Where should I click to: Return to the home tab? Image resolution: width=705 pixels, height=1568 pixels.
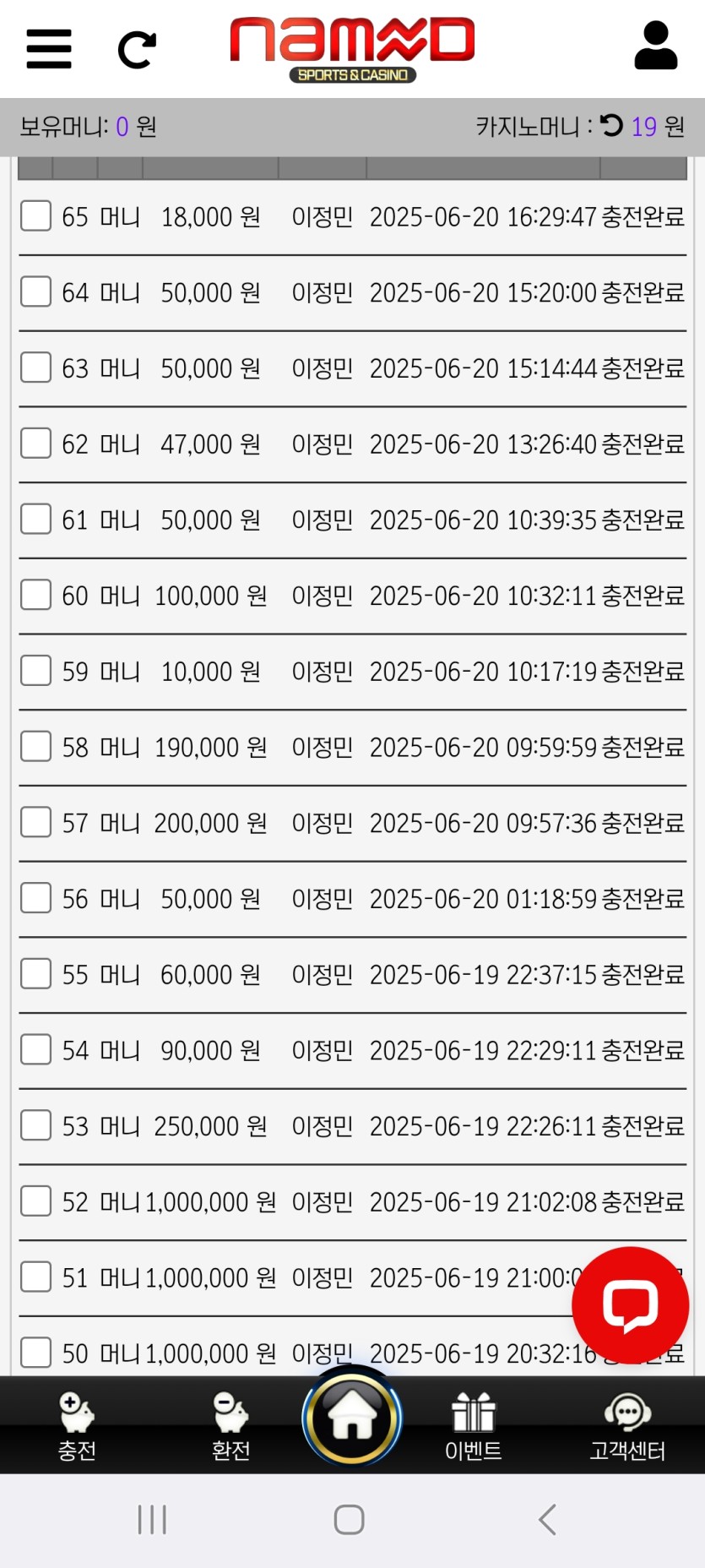click(352, 1418)
